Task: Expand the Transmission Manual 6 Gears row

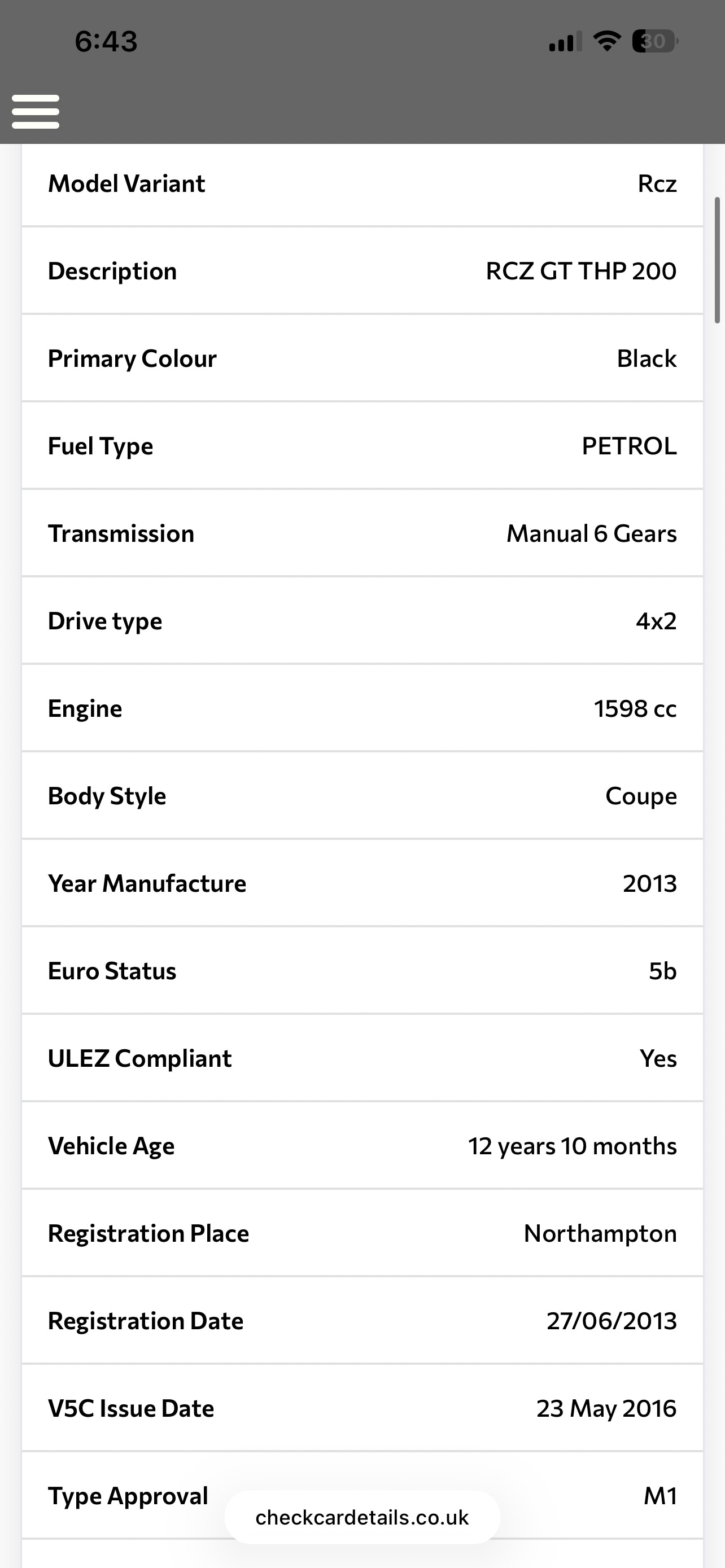Action: coord(361,533)
